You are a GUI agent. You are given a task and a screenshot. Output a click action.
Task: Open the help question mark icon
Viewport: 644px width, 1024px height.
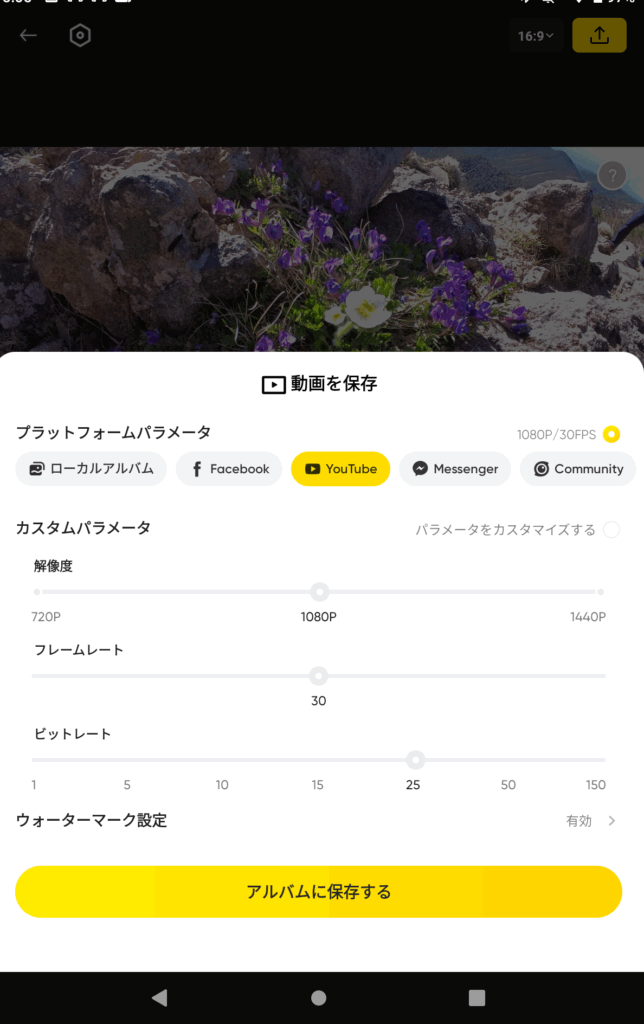[611, 176]
